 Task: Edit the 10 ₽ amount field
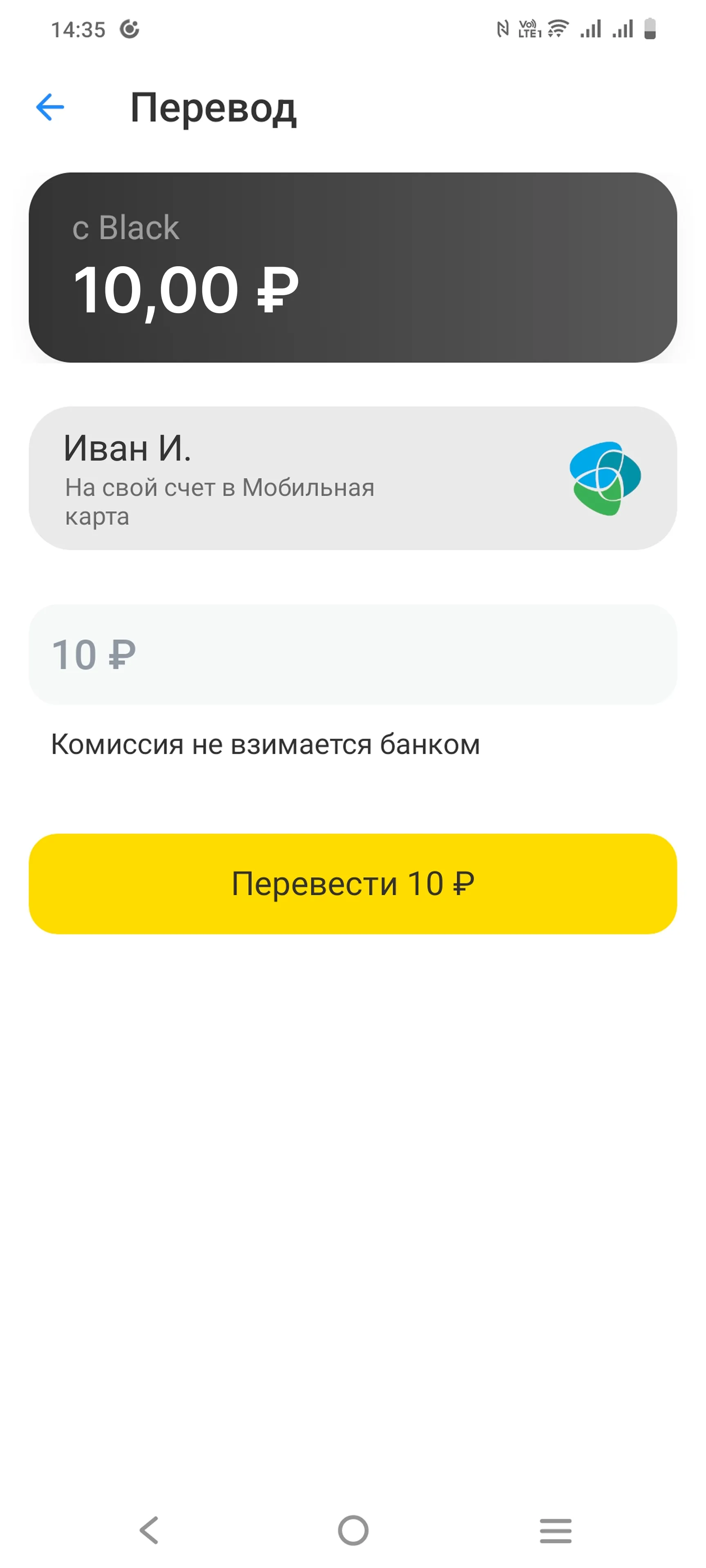coord(353,655)
